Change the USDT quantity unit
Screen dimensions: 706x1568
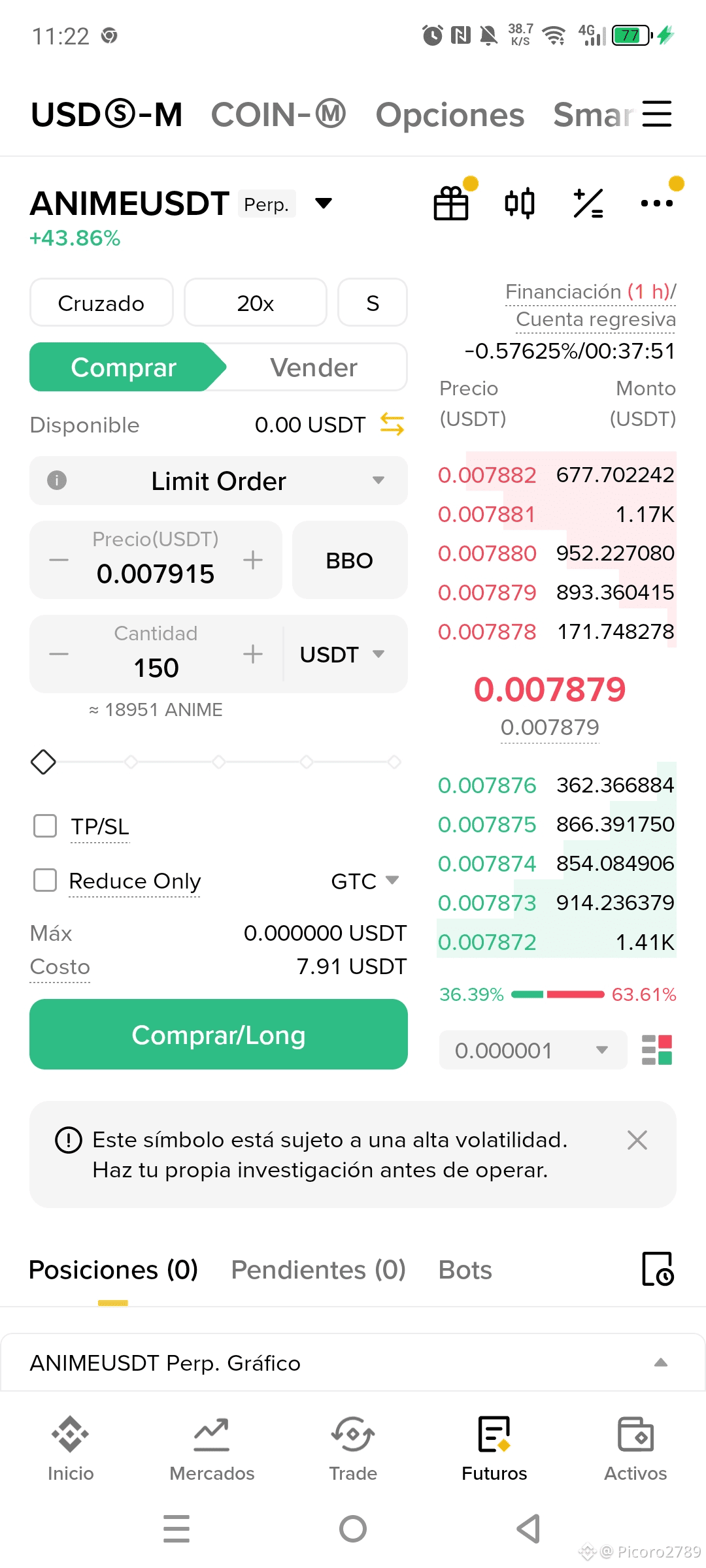342,654
